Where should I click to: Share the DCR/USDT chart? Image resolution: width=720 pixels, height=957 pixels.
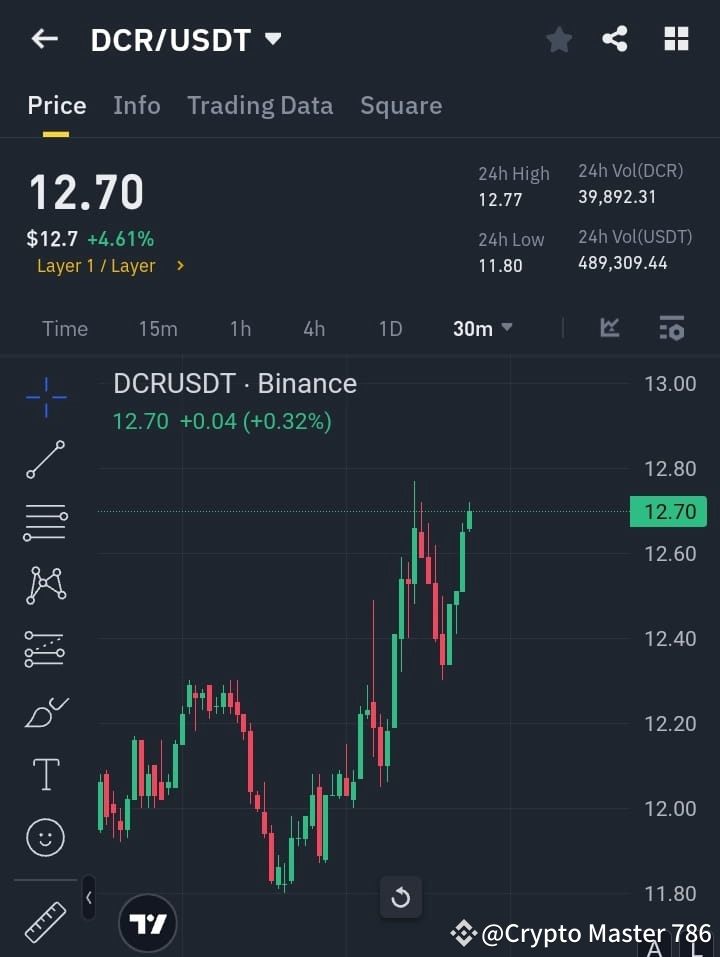(x=615, y=40)
